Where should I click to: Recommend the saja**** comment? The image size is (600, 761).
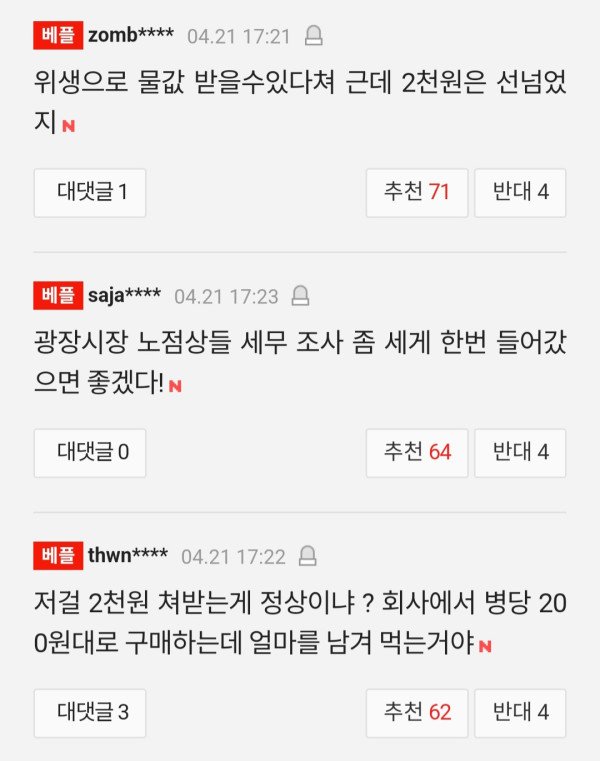[417, 452]
